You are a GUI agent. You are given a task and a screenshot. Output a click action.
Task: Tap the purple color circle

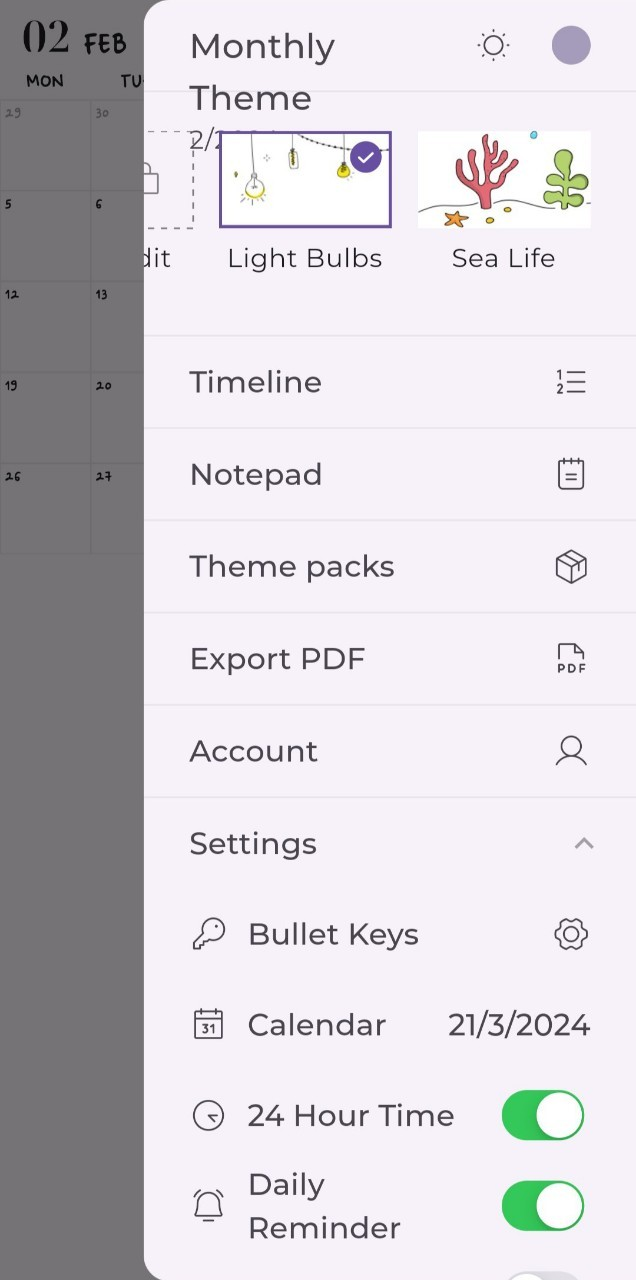pos(571,45)
